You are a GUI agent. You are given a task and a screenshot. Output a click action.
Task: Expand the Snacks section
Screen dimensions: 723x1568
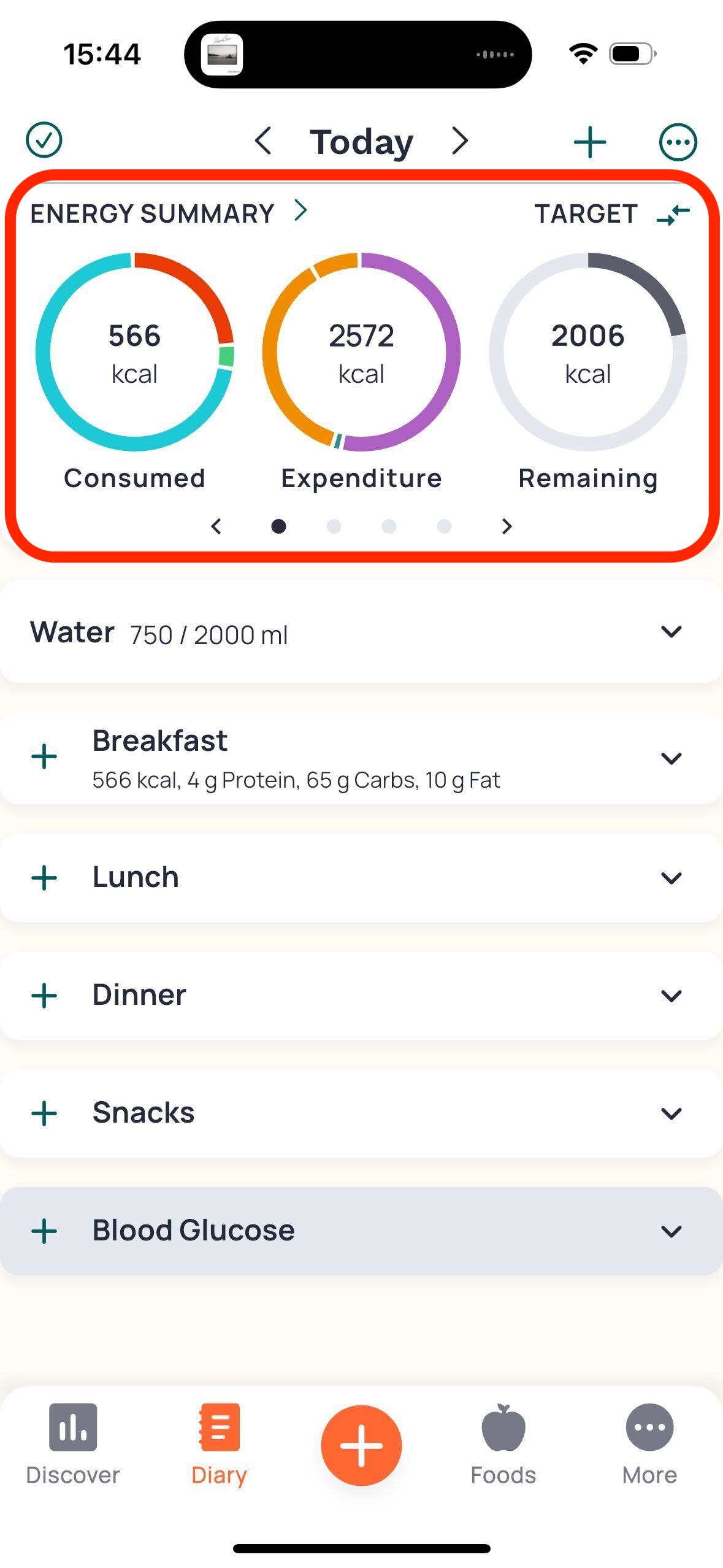point(671,1113)
